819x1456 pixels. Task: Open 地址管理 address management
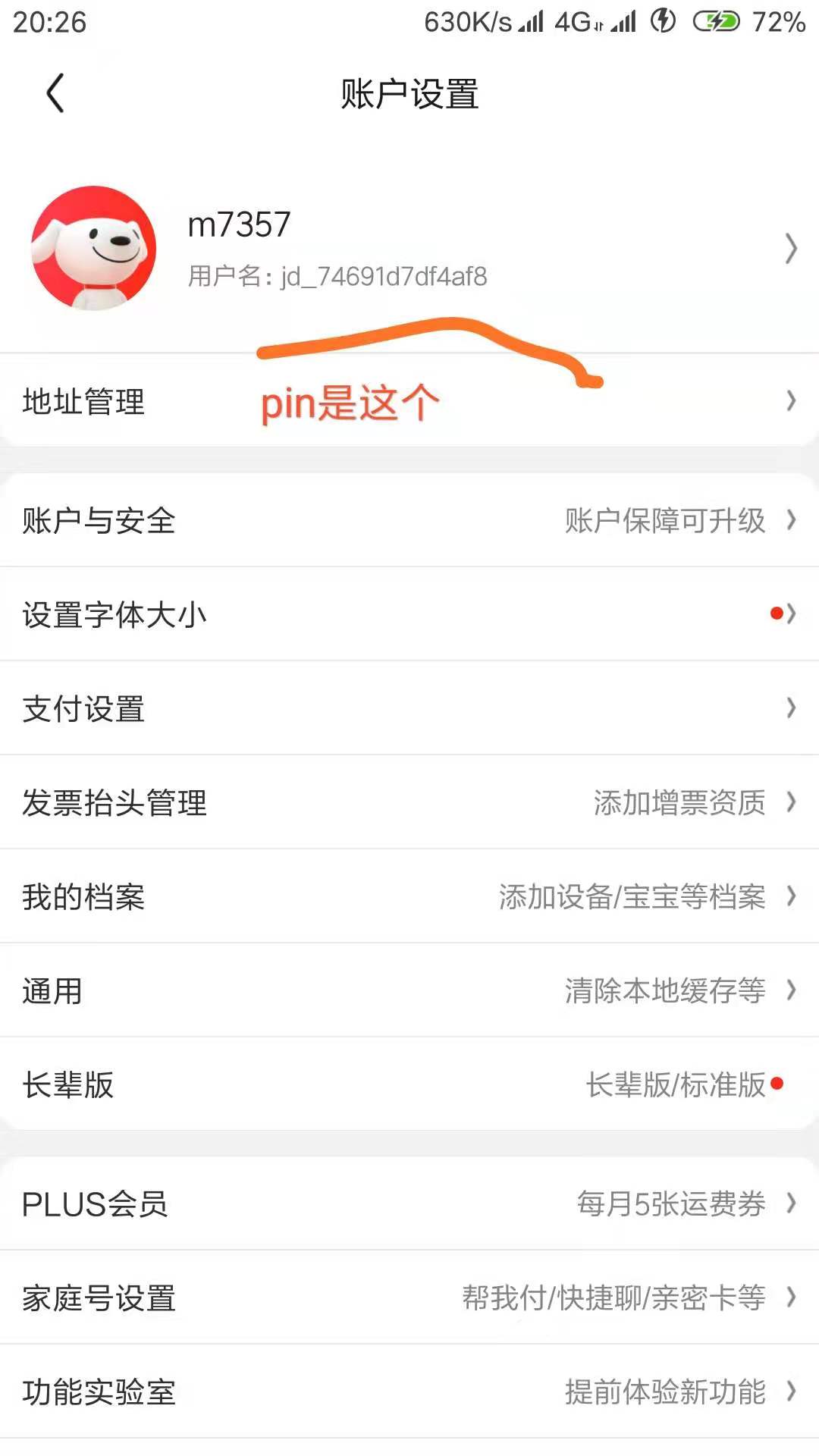pyautogui.click(x=409, y=400)
